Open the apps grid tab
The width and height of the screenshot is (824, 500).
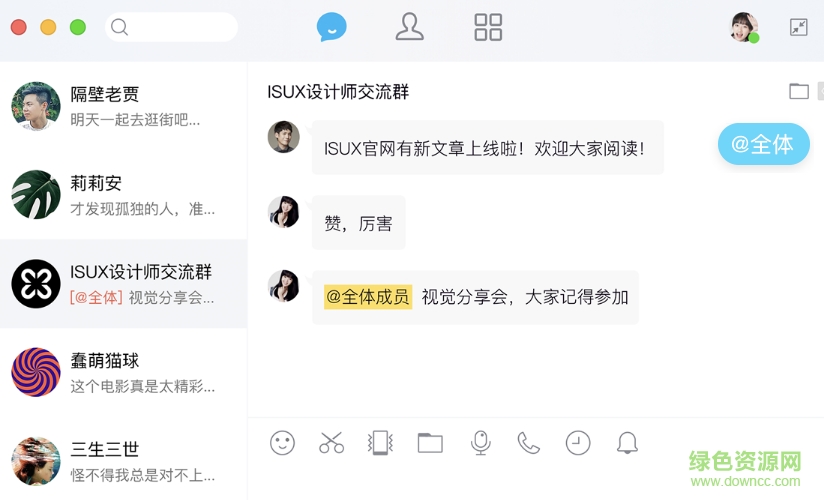[488, 27]
